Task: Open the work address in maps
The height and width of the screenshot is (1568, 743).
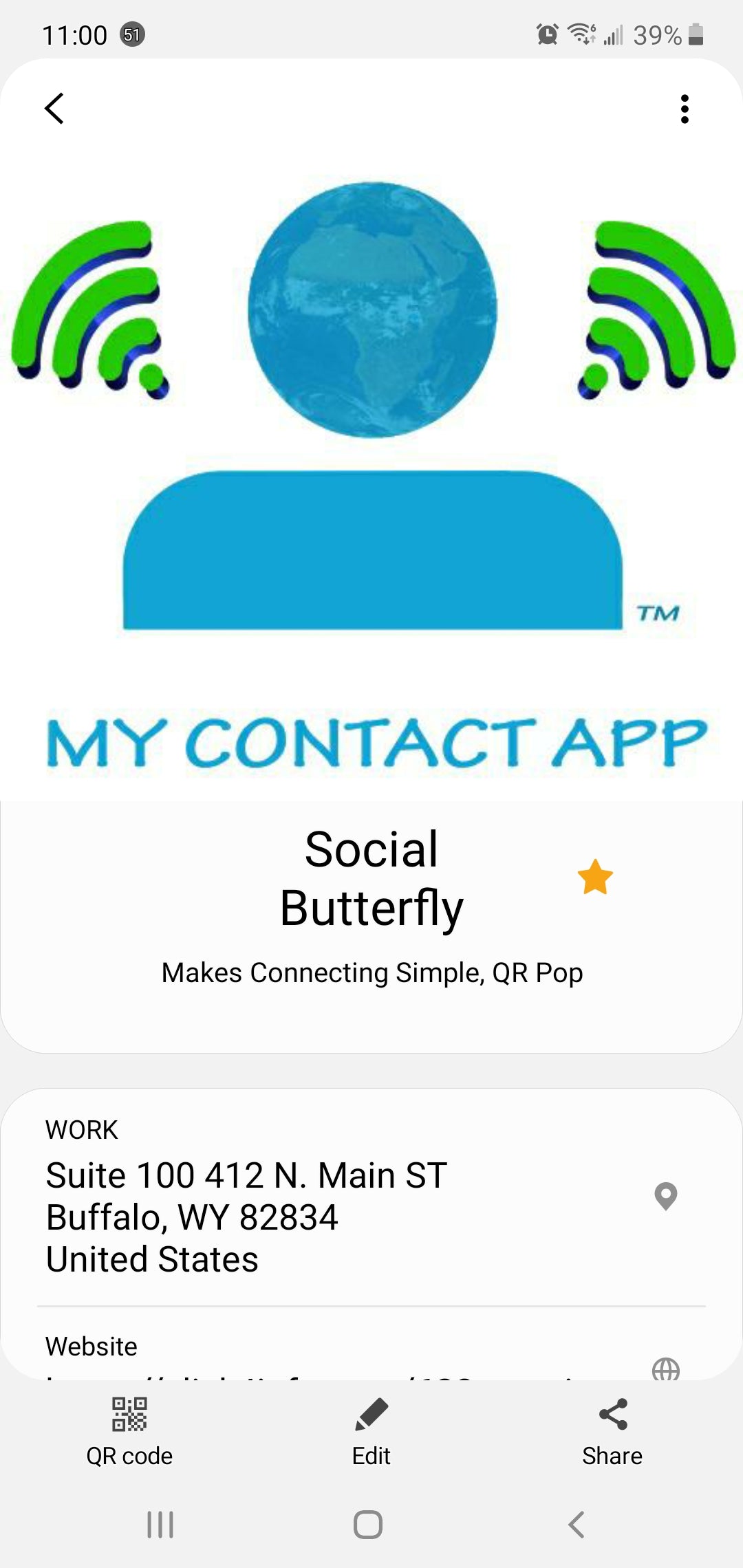Action: 665,1196
